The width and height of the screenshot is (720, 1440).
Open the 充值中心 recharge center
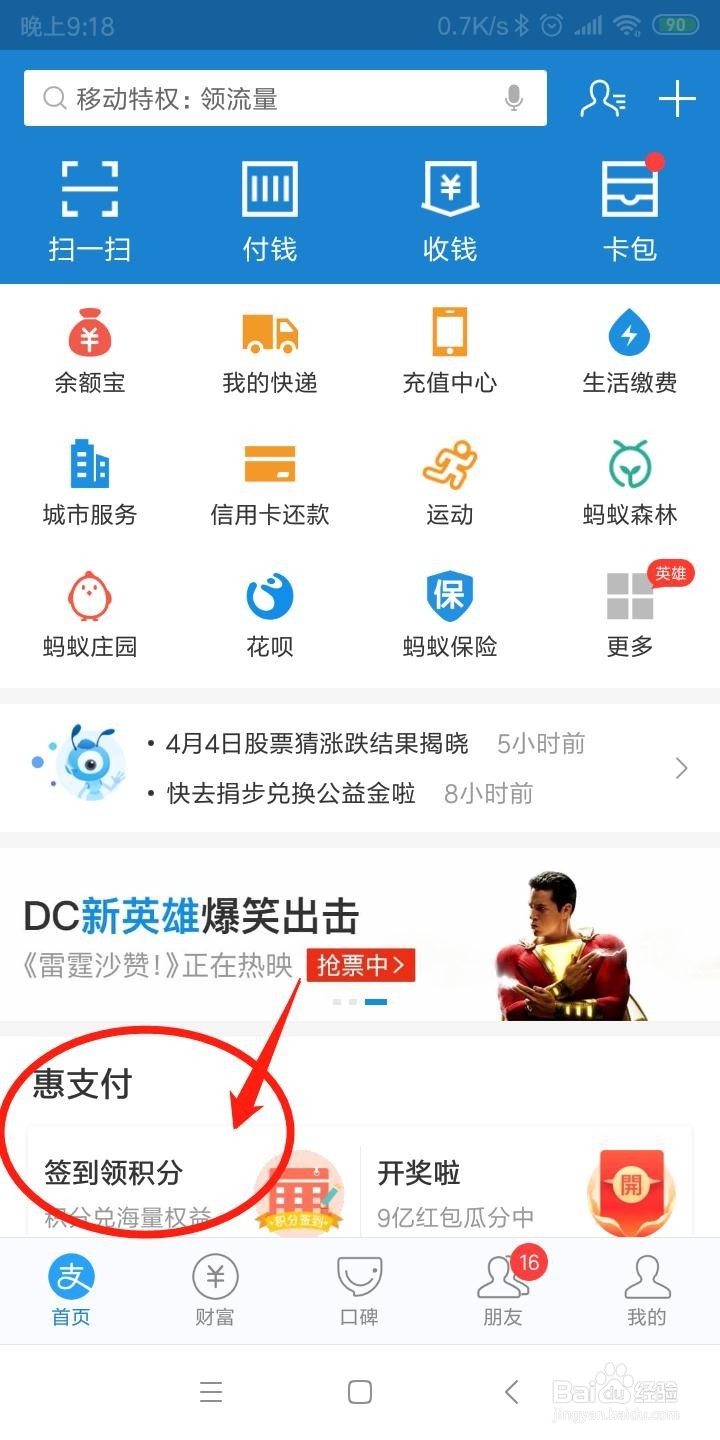tap(449, 350)
